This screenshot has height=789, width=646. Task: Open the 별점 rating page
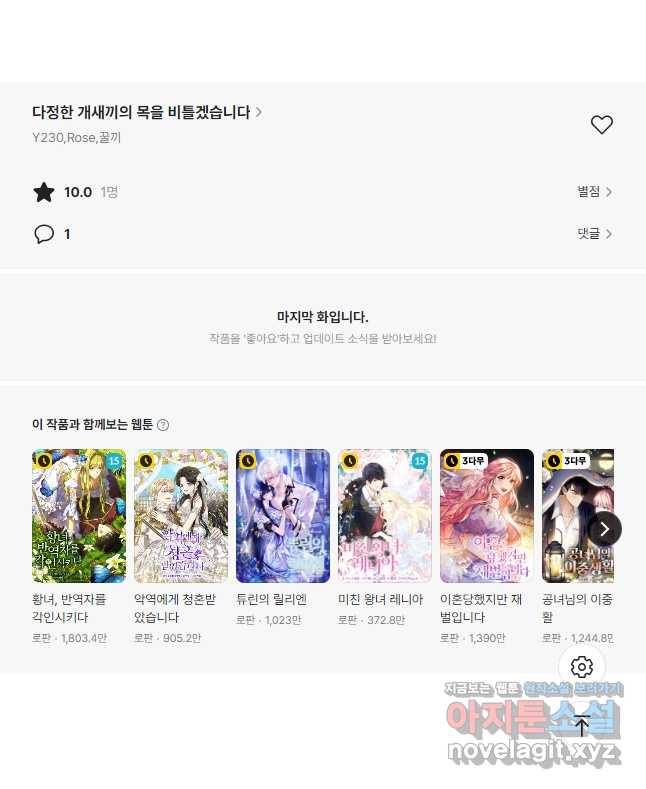[594, 192]
